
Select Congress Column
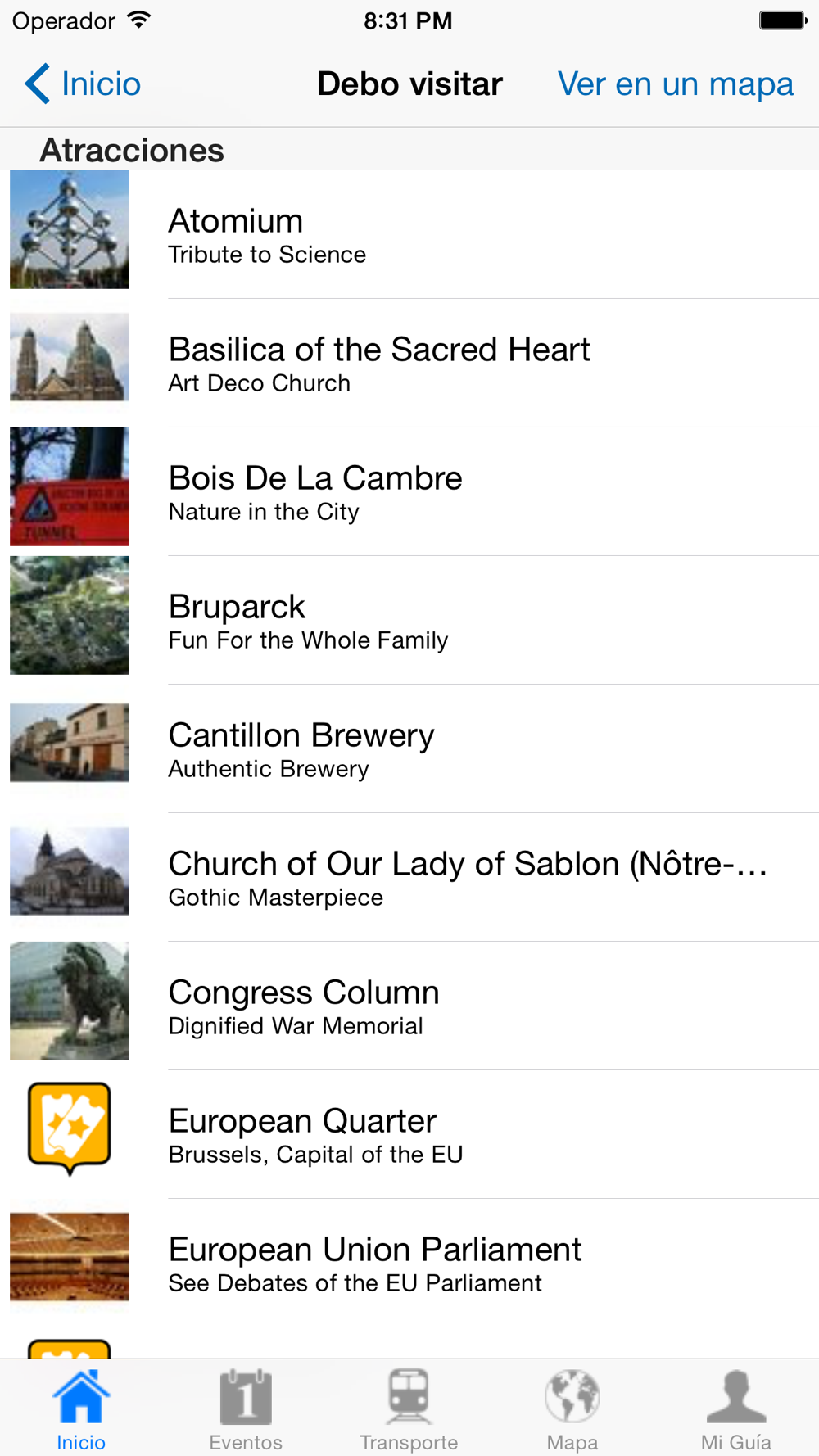point(409,1006)
